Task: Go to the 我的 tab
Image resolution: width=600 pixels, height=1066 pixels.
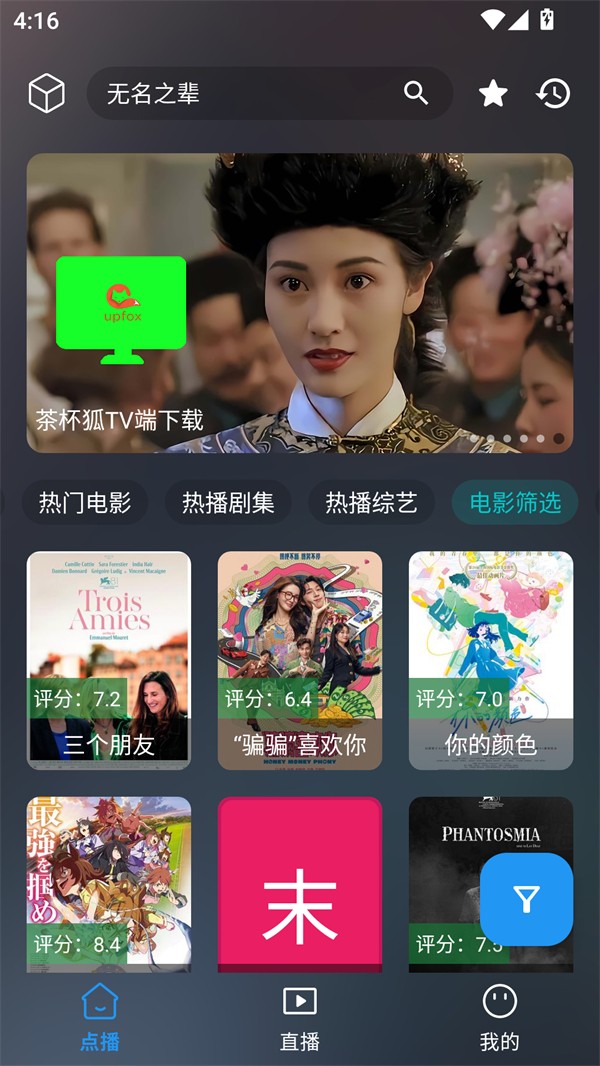Action: [499, 1018]
